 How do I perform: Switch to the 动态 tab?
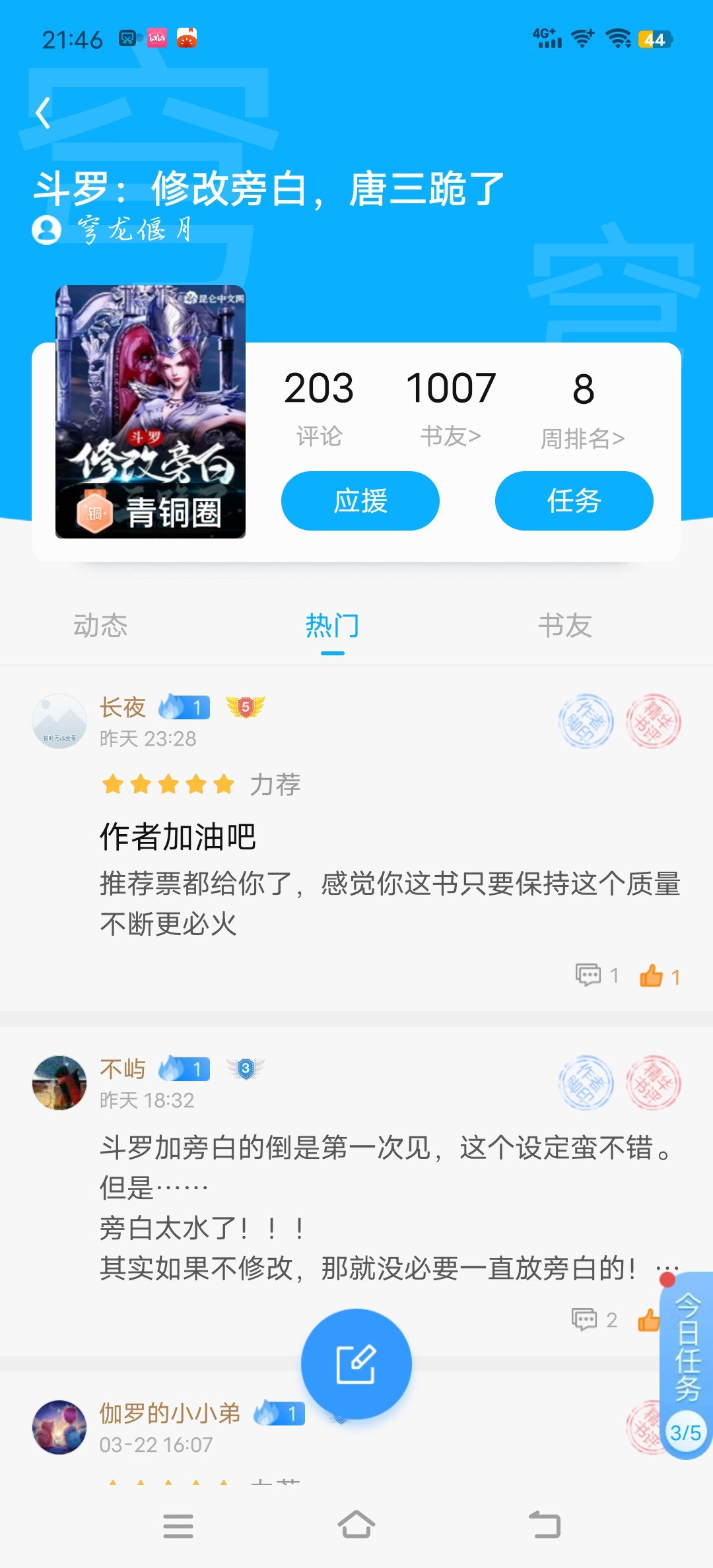pyautogui.click(x=100, y=626)
